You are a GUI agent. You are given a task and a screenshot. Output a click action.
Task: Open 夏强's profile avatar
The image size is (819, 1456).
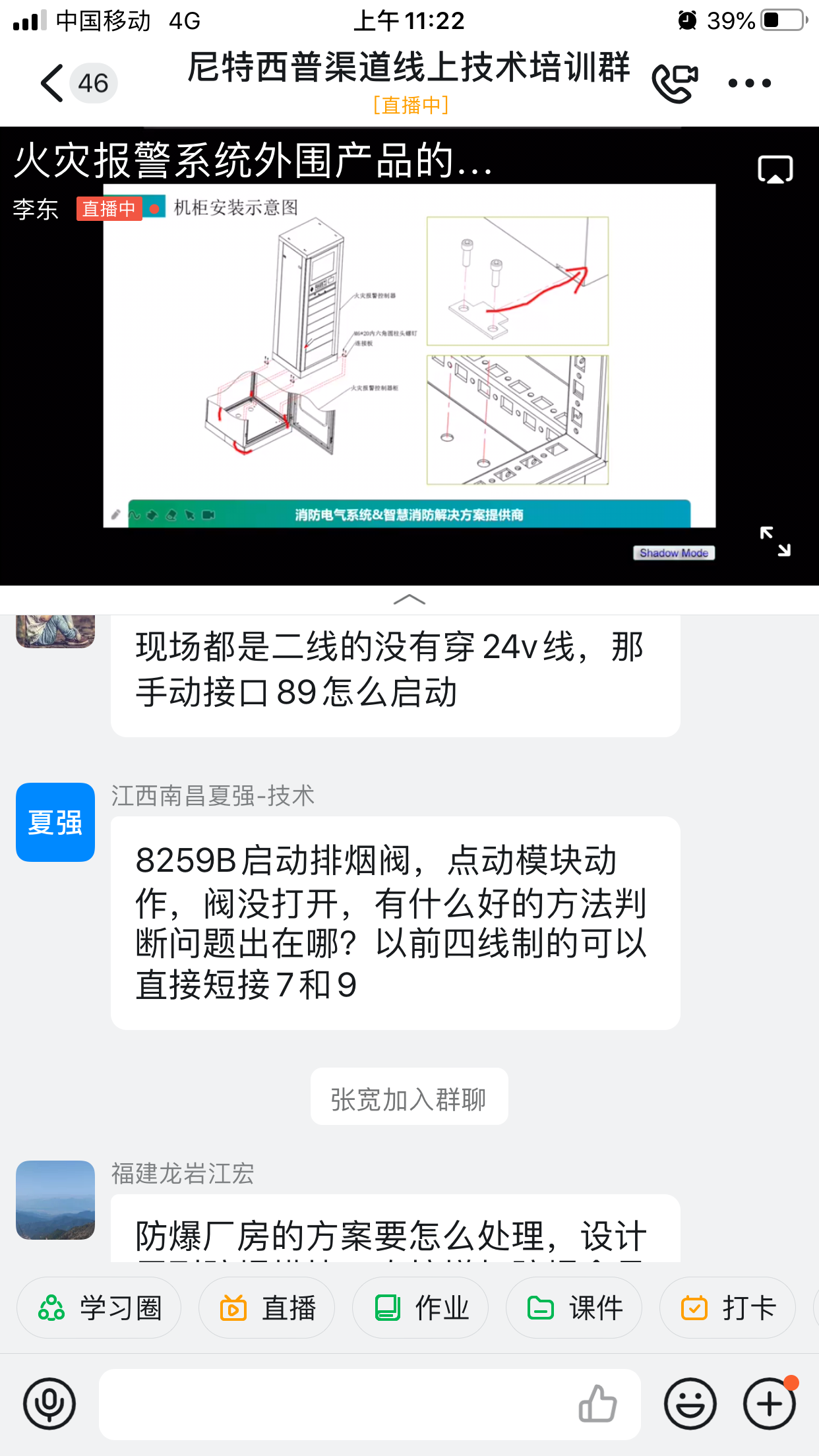(x=55, y=822)
